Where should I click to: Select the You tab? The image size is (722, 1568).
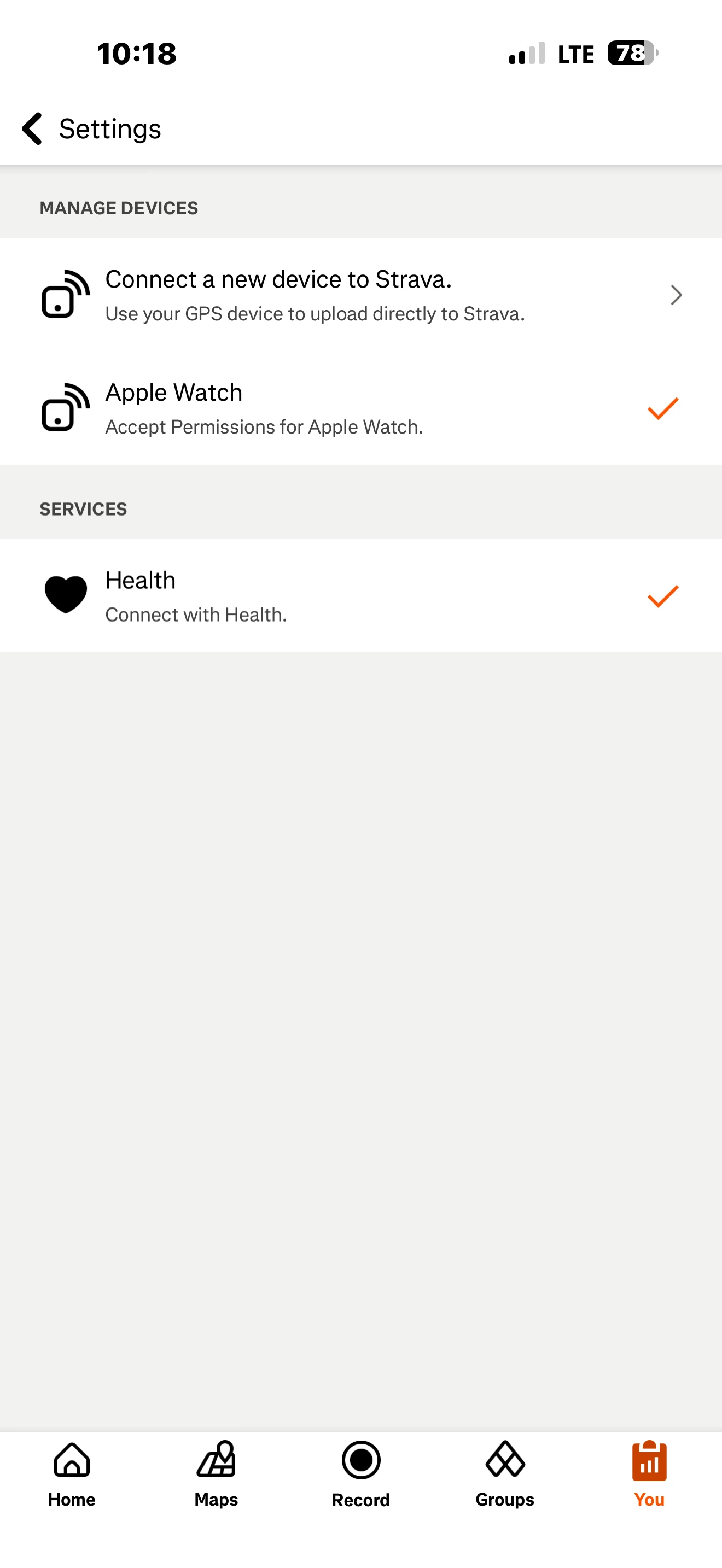click(649, 1473)
